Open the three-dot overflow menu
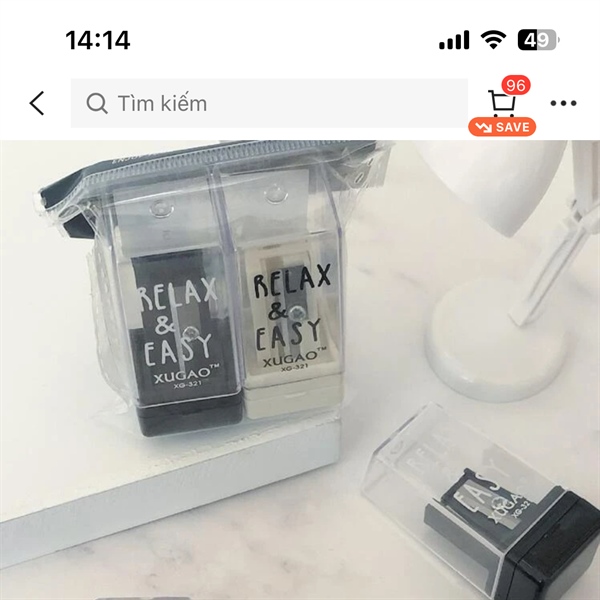 tap(563, 103)
